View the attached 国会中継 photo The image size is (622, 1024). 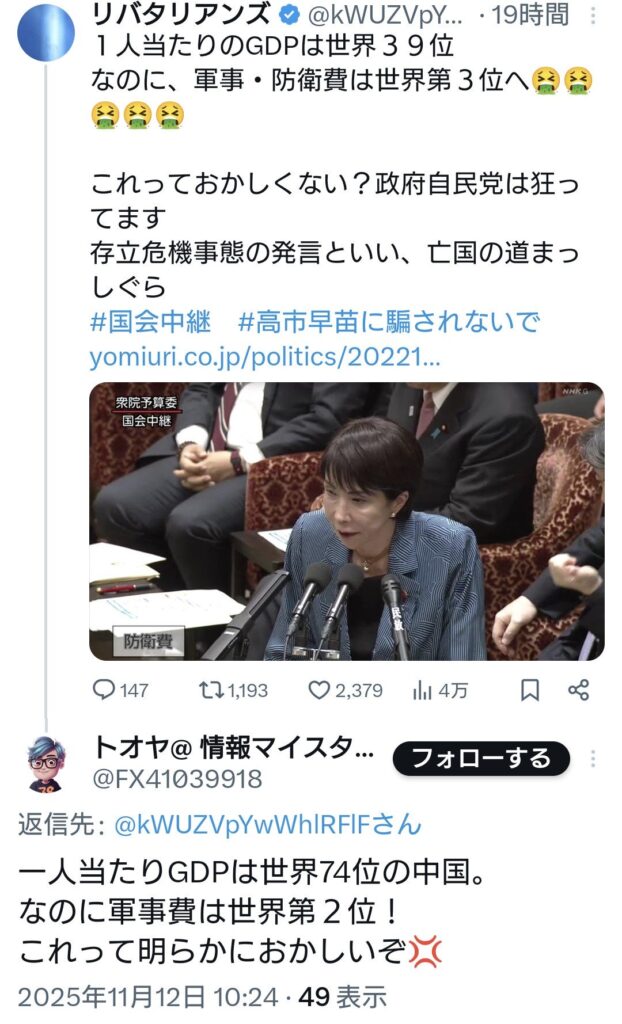[346, 520]
